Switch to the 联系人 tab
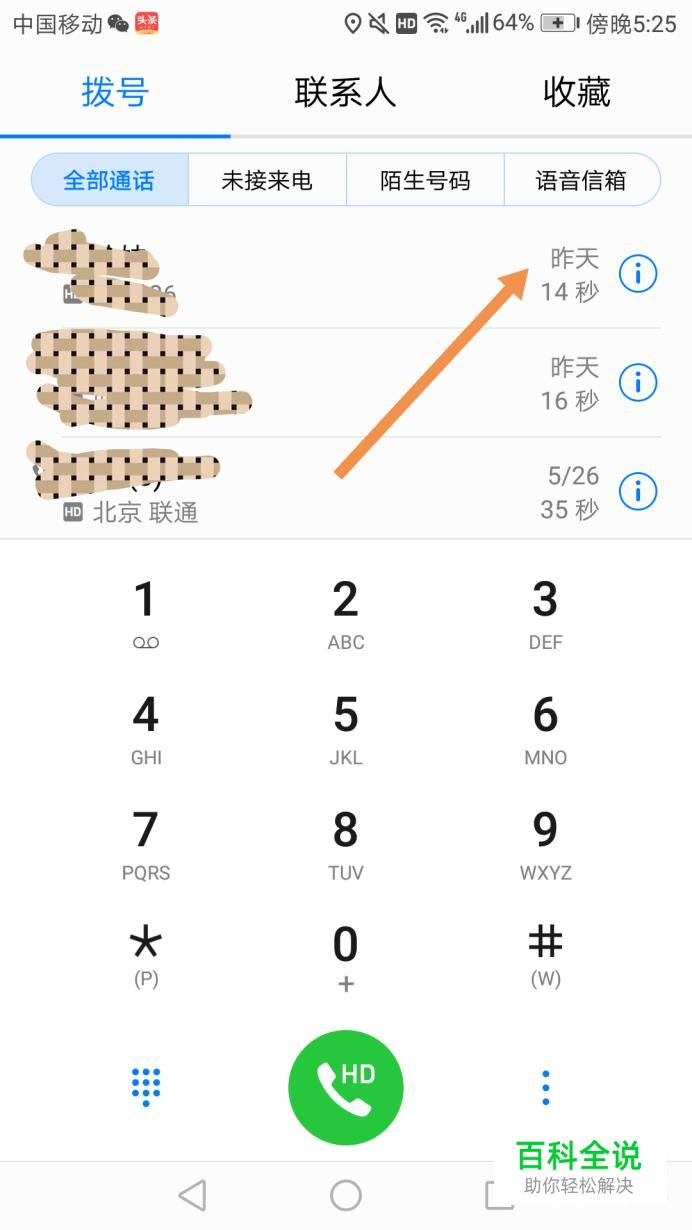Screen dimensions: 692x1230 click(x=345, y=92)
